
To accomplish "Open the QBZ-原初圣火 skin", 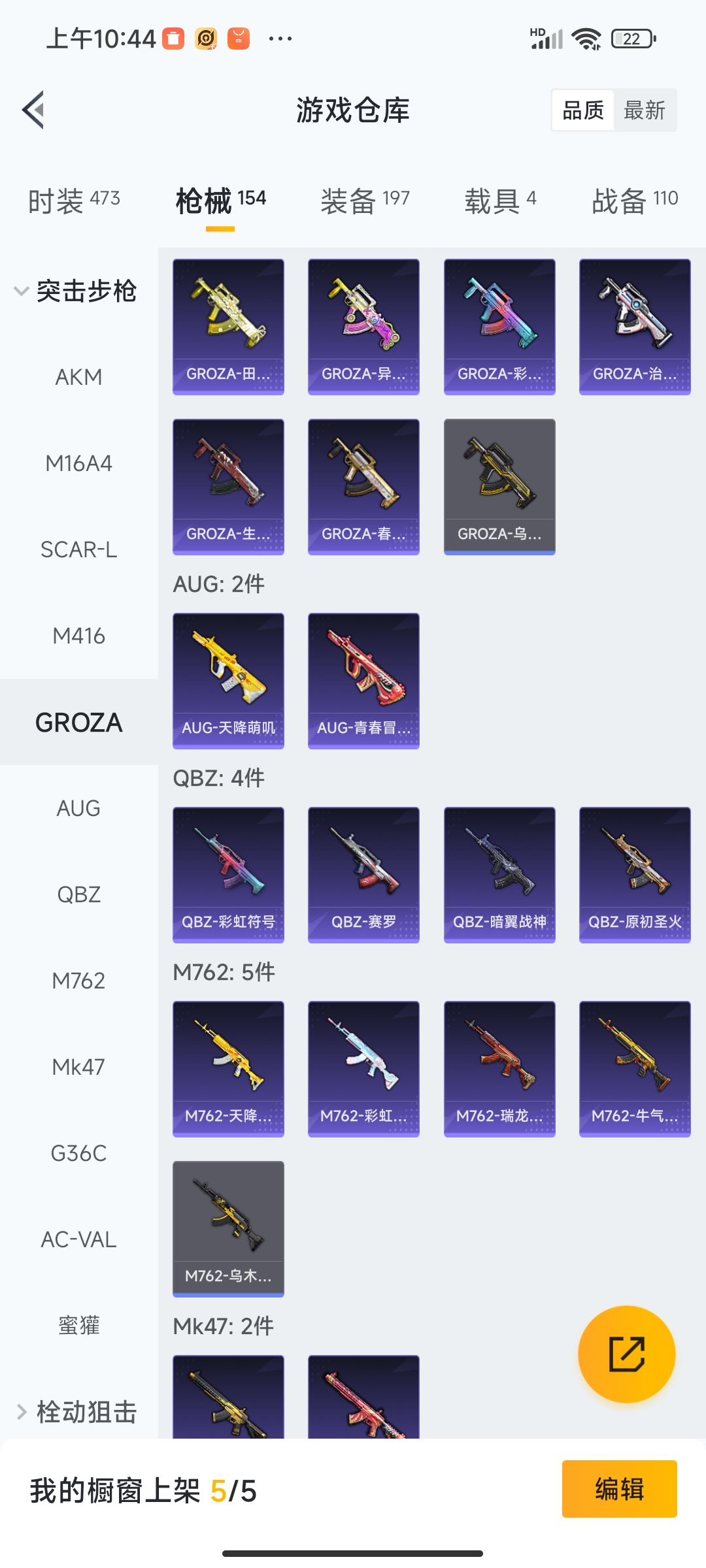I will [635, 874].
